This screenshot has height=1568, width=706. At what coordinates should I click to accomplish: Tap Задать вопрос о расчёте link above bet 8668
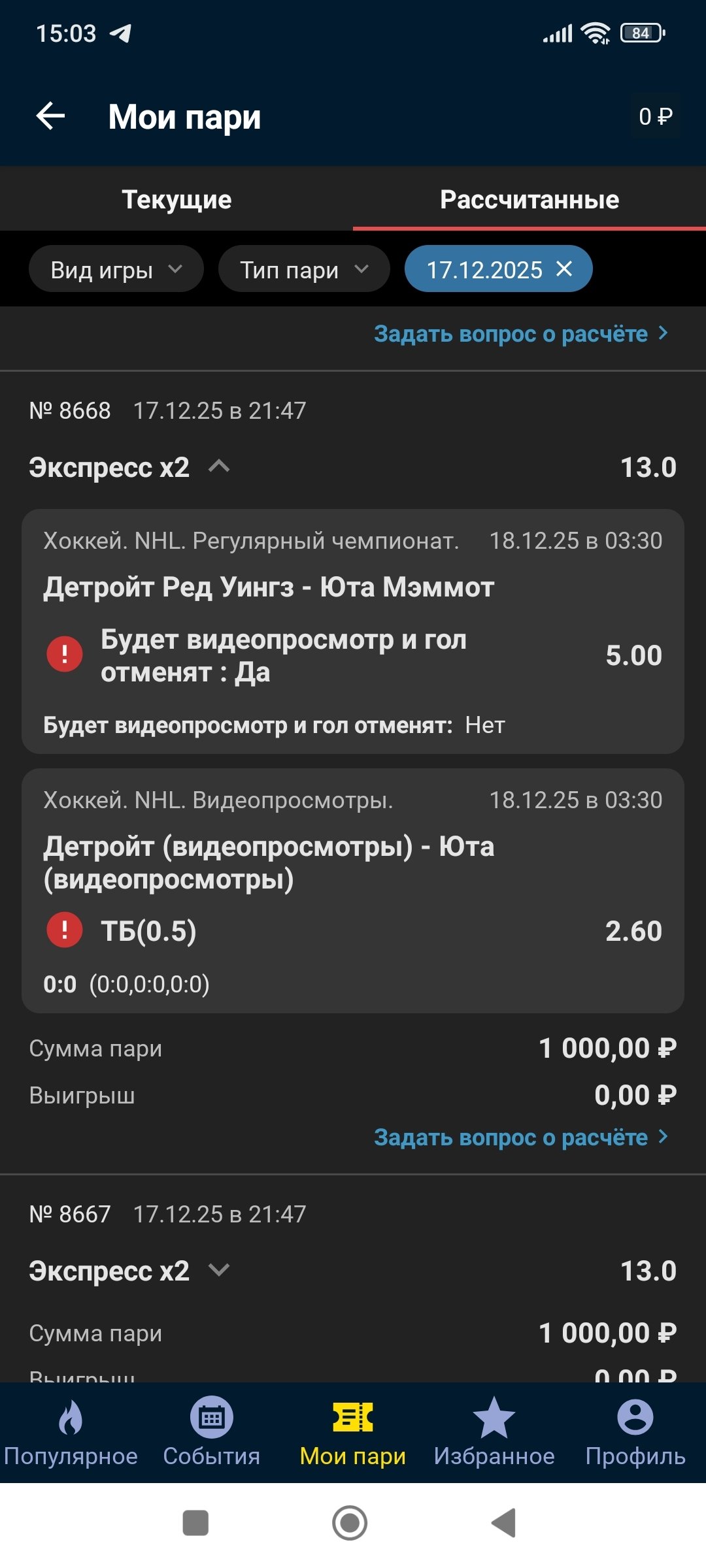pos(520,334)
